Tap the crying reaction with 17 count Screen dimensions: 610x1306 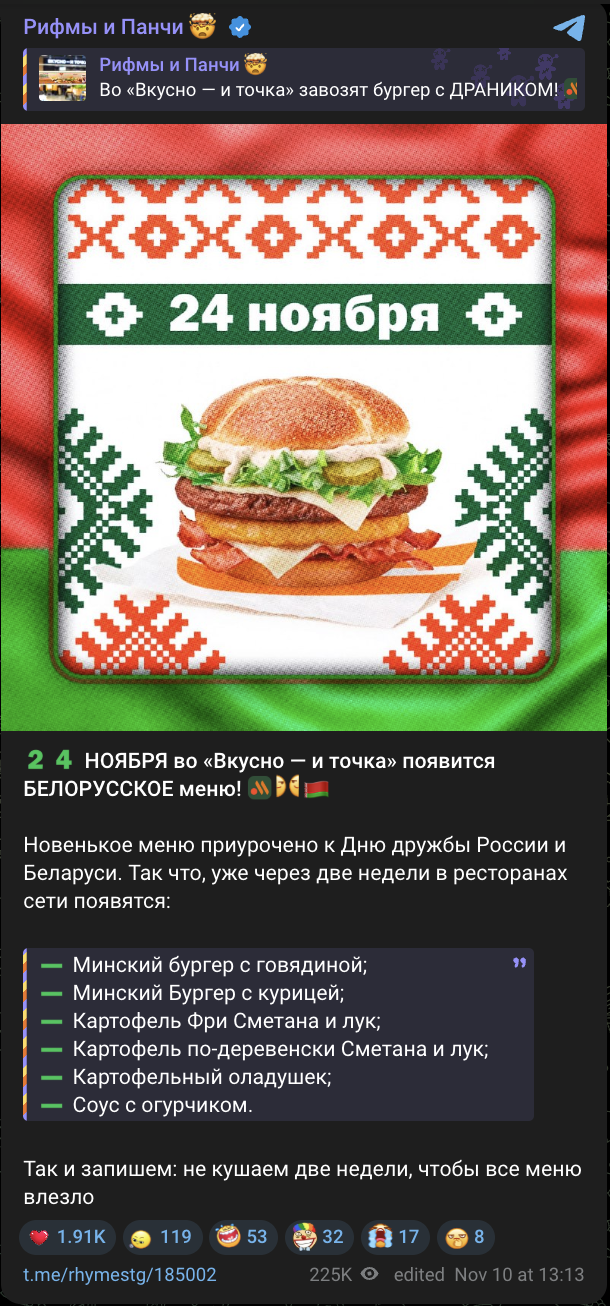pyautogui.click(x=396, y=1237)
